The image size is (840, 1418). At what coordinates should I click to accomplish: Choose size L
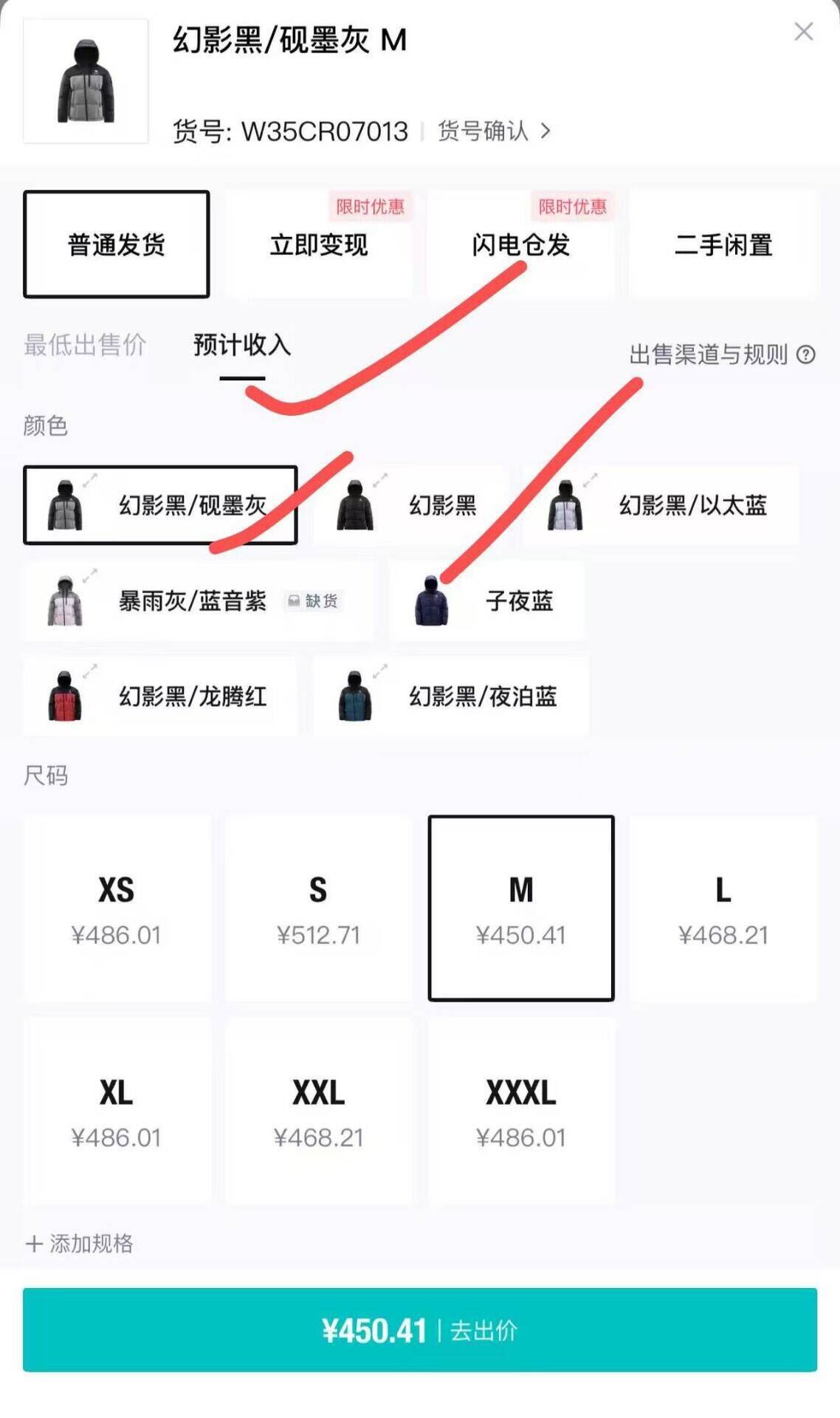[723, 908]
